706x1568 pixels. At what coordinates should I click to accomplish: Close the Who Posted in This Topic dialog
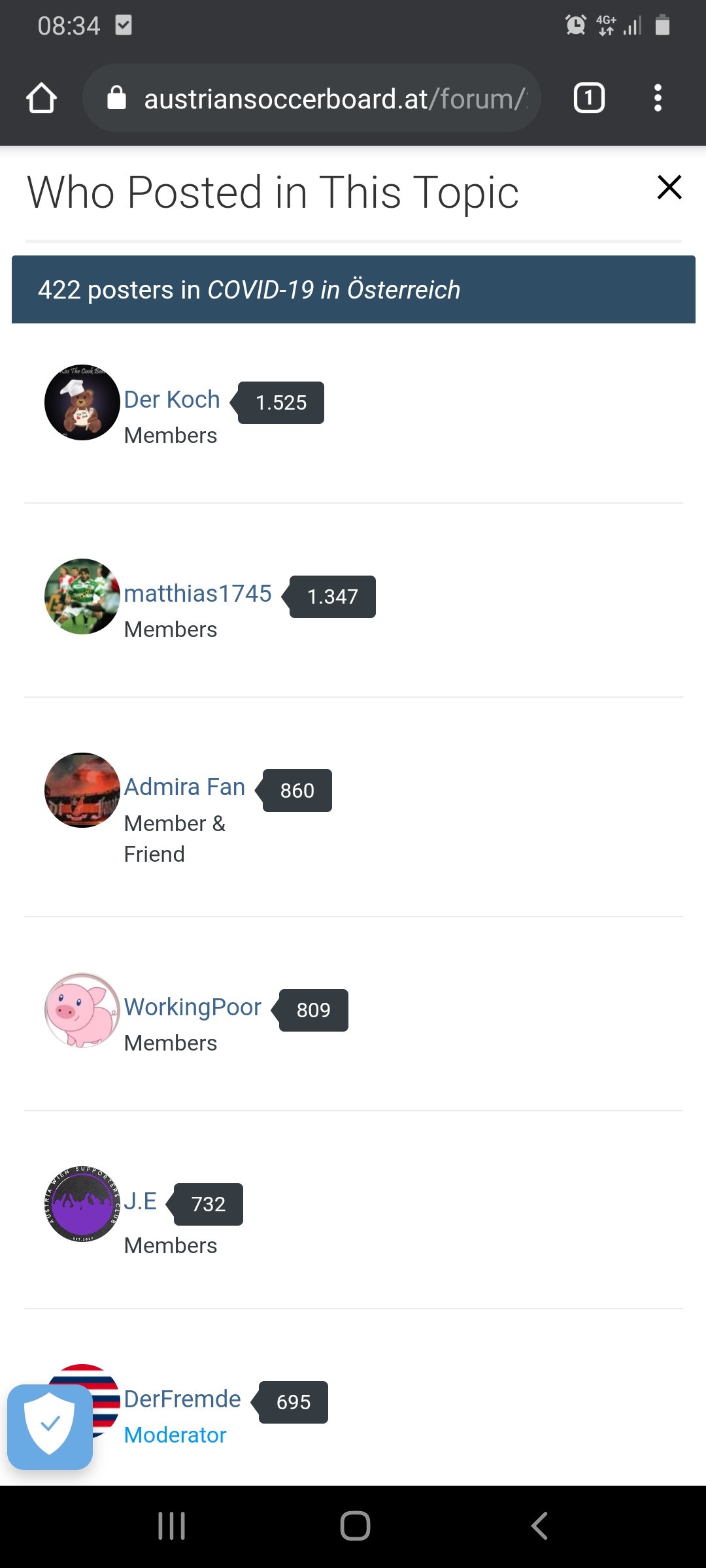669,188
